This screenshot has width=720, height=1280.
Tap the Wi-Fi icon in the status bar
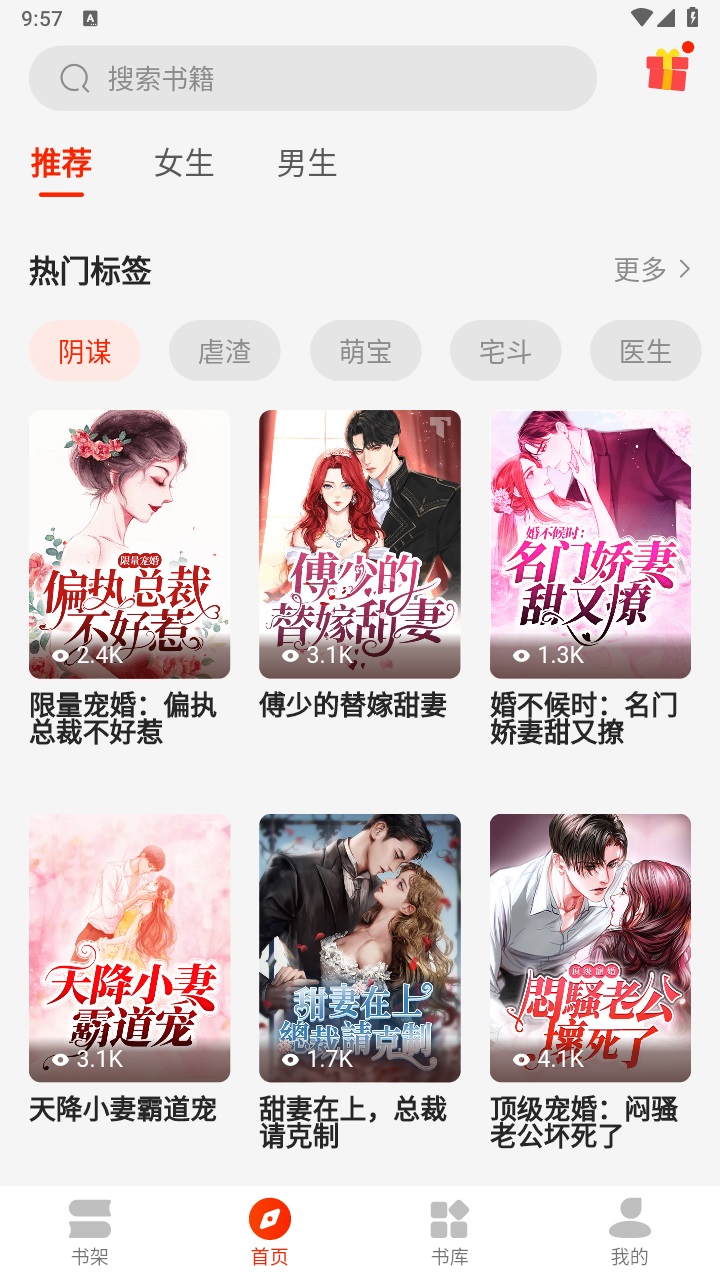click(x=643, y=17)
